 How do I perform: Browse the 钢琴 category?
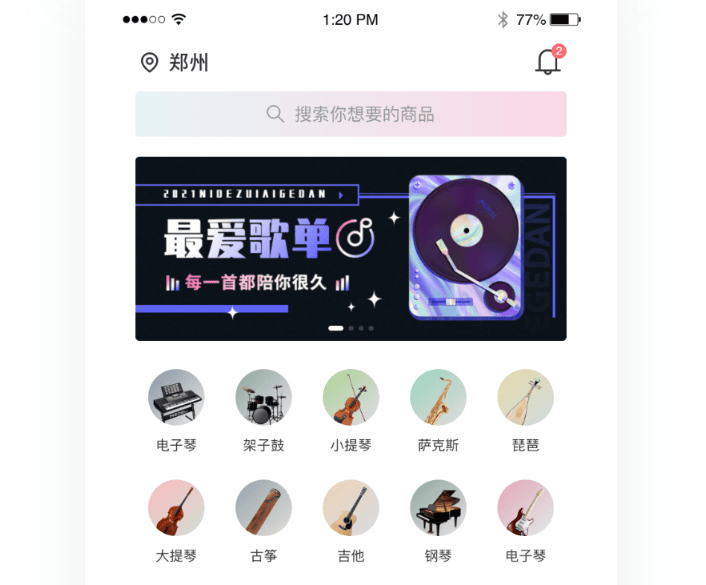pos(438,508)
